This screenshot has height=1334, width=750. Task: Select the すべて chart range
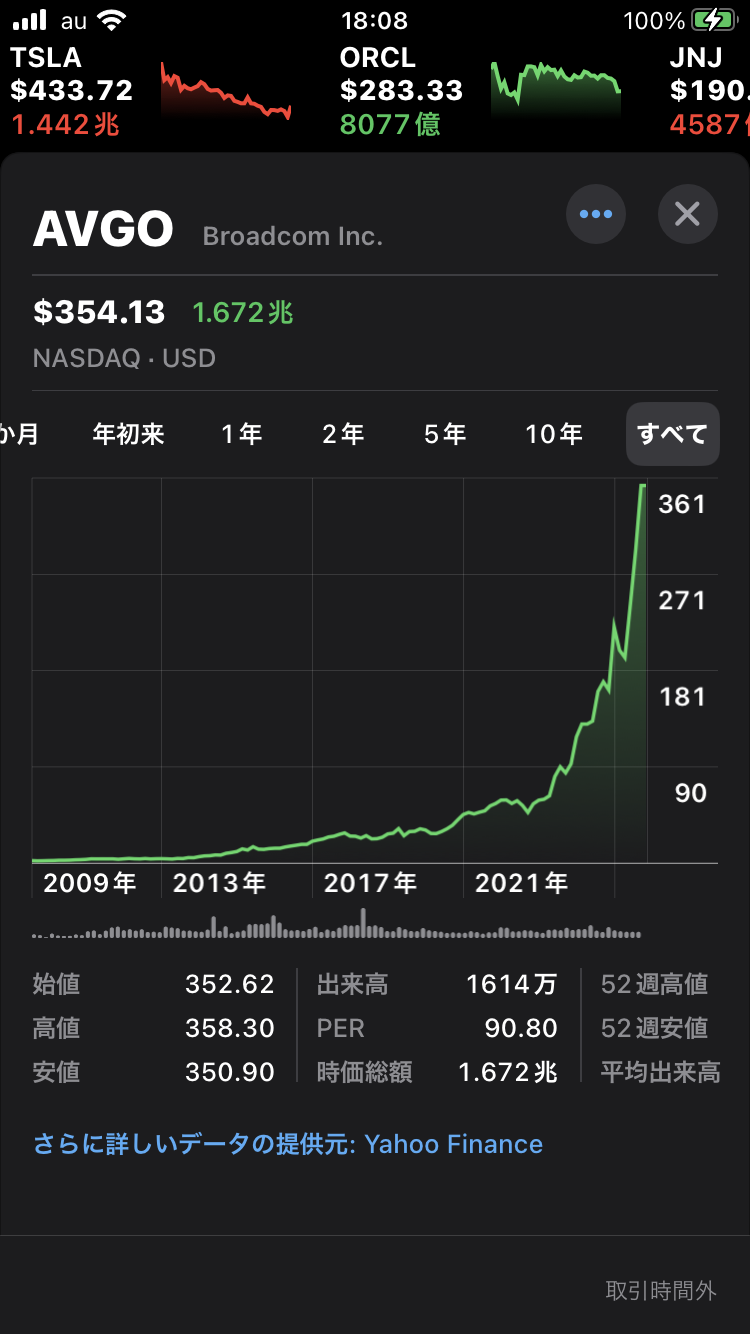tap(672, 434)
